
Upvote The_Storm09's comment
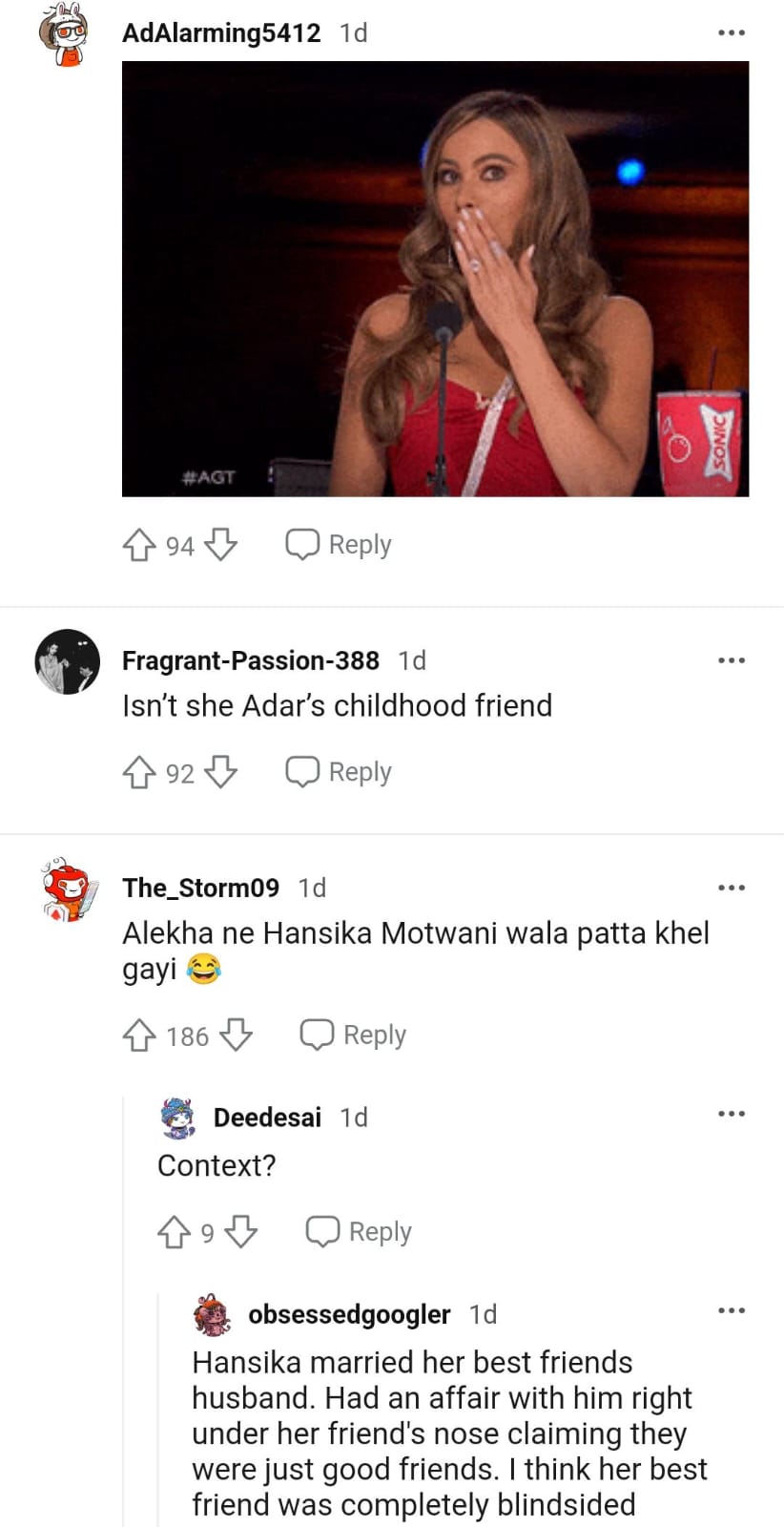(139, 1035)
